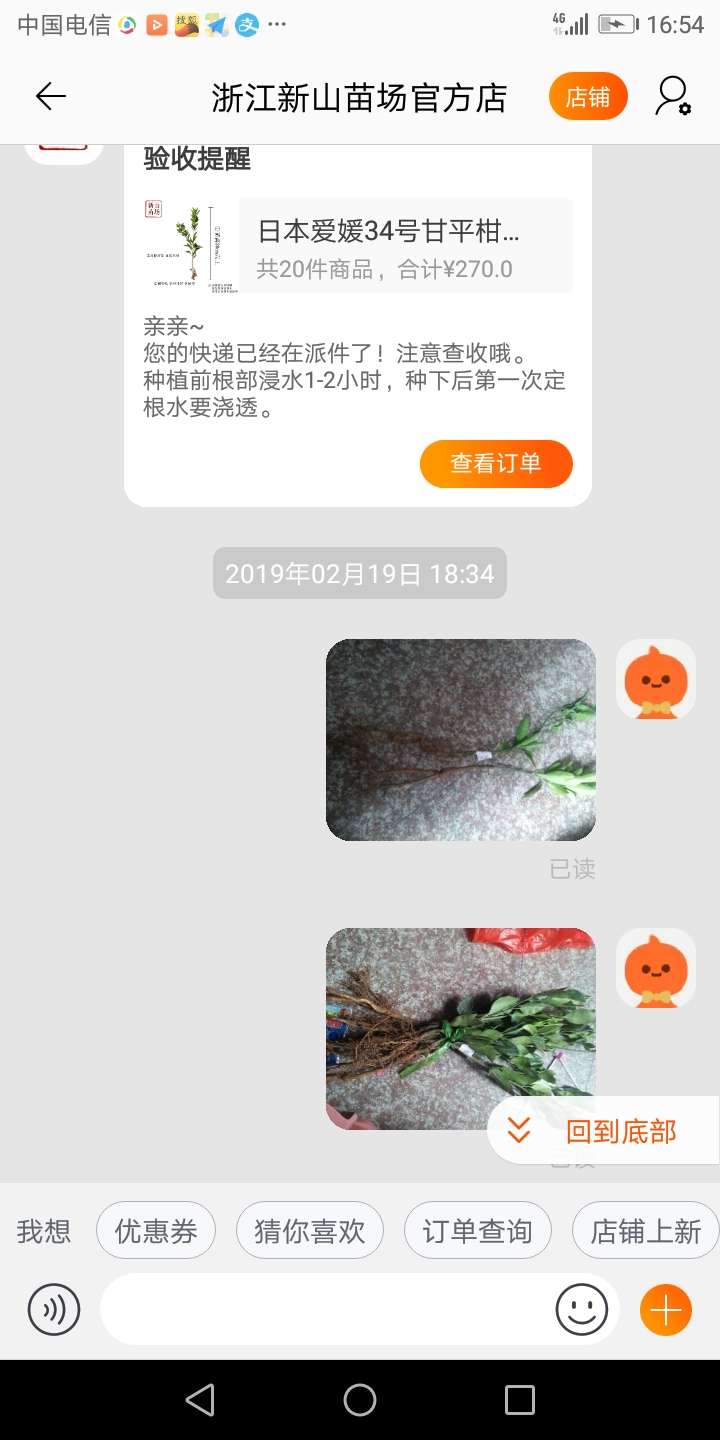Open the contact settings icon

click(673, 97)
